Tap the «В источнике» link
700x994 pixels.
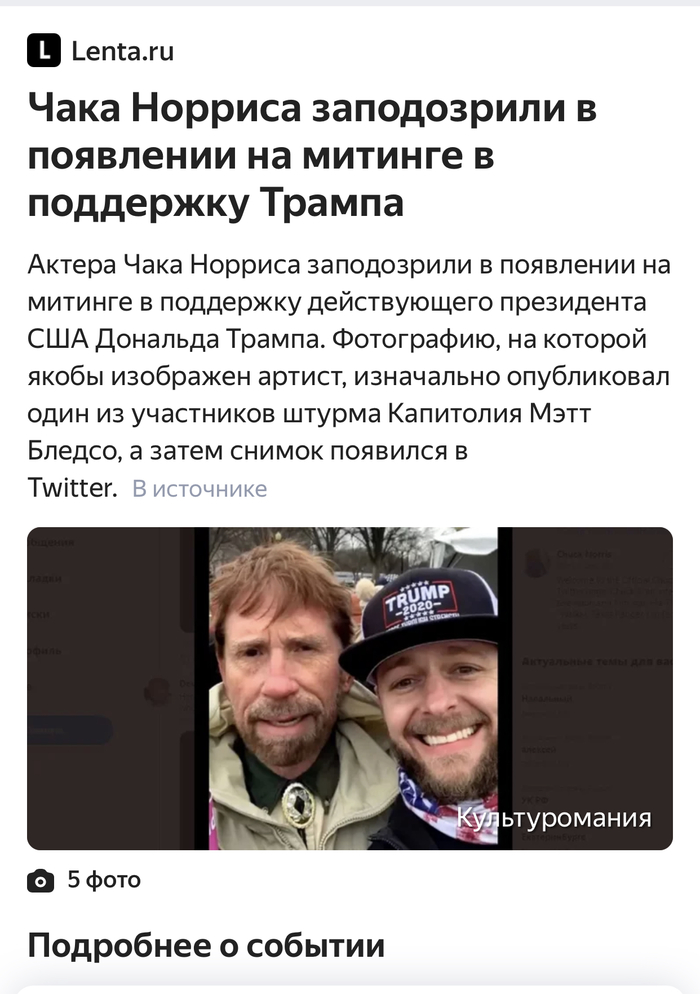pyautogui.click(x=199, y=489)
